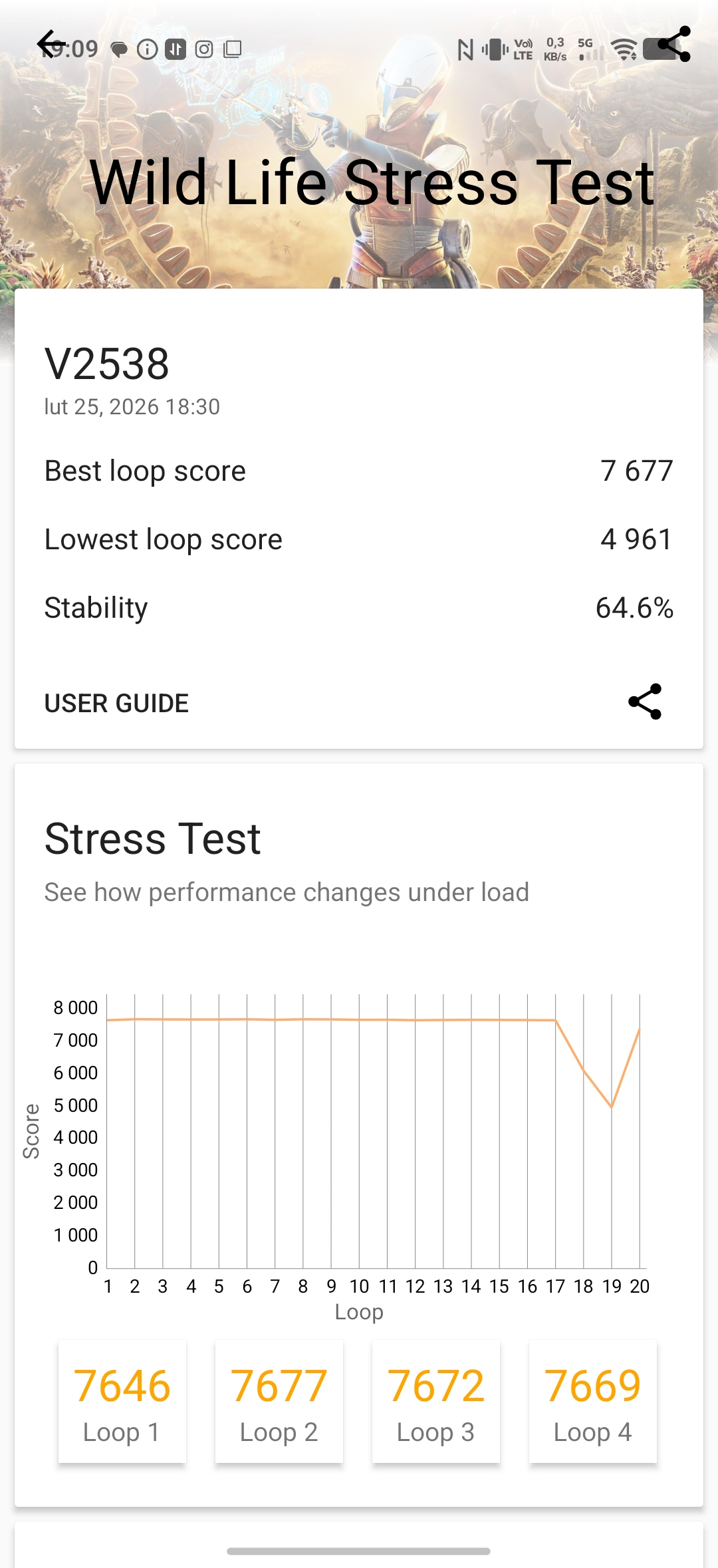Open the USER GUIDE link
Image resolution: width=718 pixels, height=1568 pixels.
(116, 703)
